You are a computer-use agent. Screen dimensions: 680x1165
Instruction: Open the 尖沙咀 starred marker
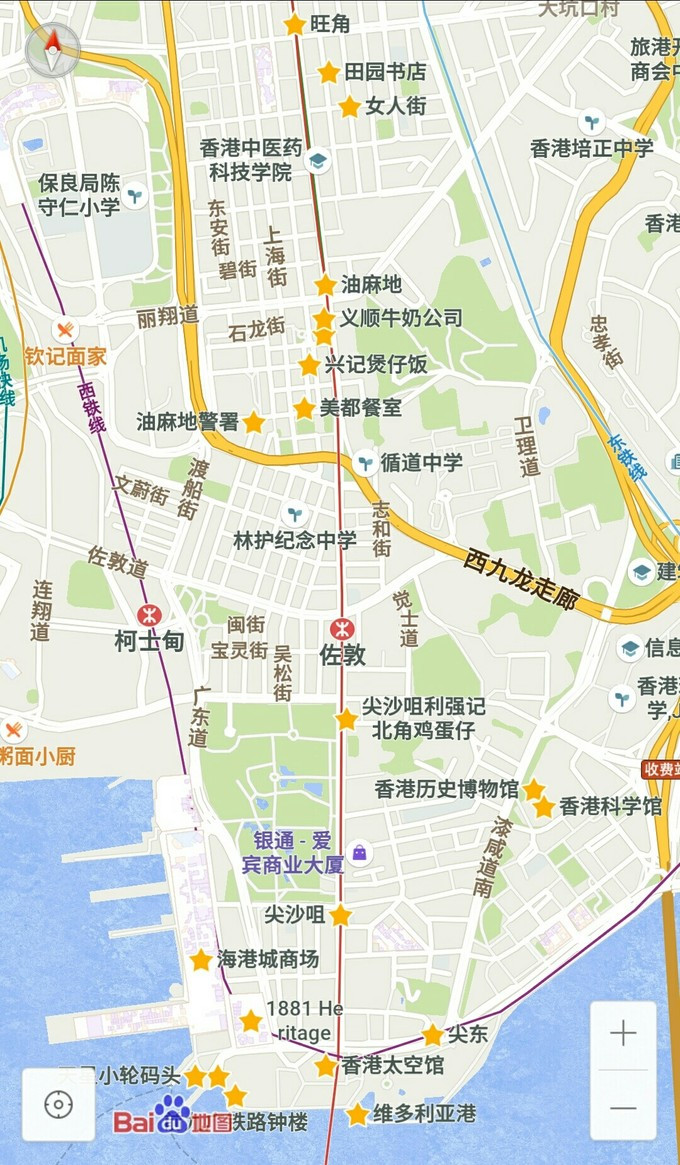tap(341, 915)
